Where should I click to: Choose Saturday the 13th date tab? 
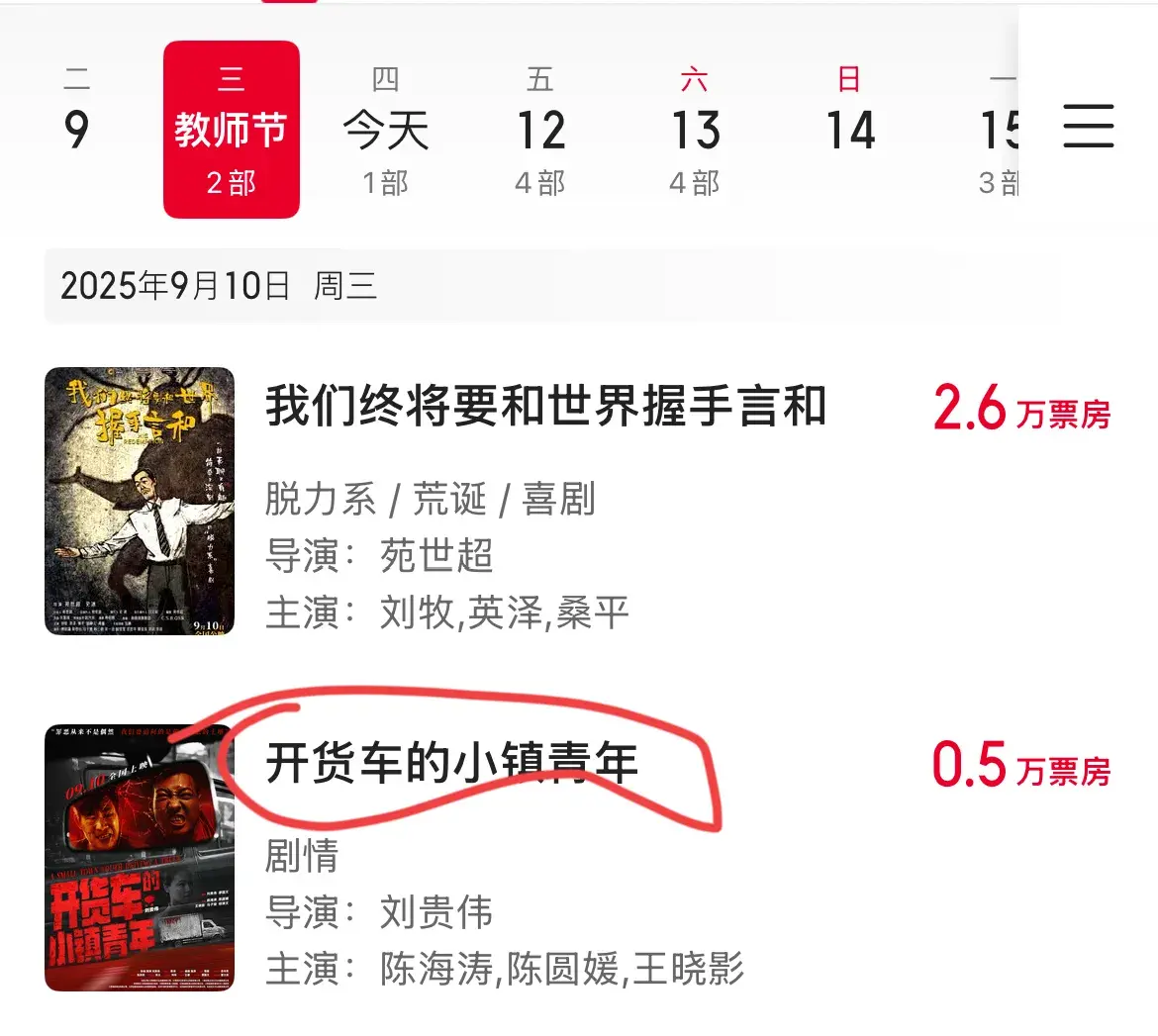(695, 130)
